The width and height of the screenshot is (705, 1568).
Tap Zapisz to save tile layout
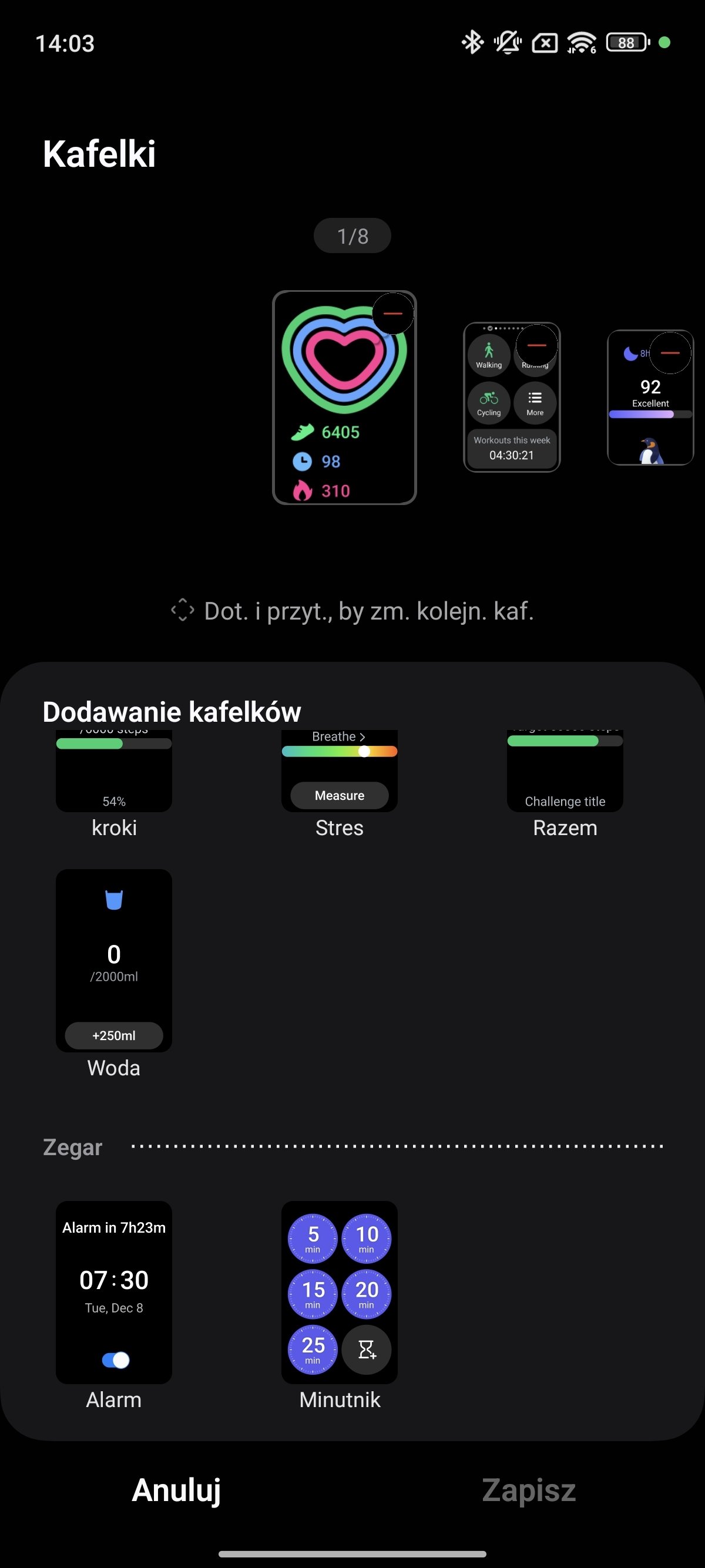(x=528, y=1490)
